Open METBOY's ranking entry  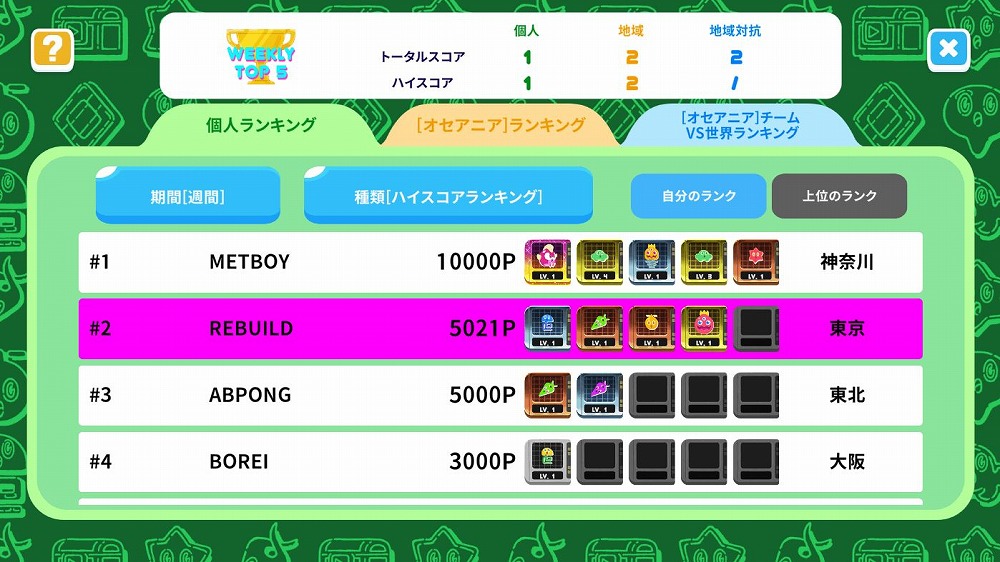[x=500, y=262]
